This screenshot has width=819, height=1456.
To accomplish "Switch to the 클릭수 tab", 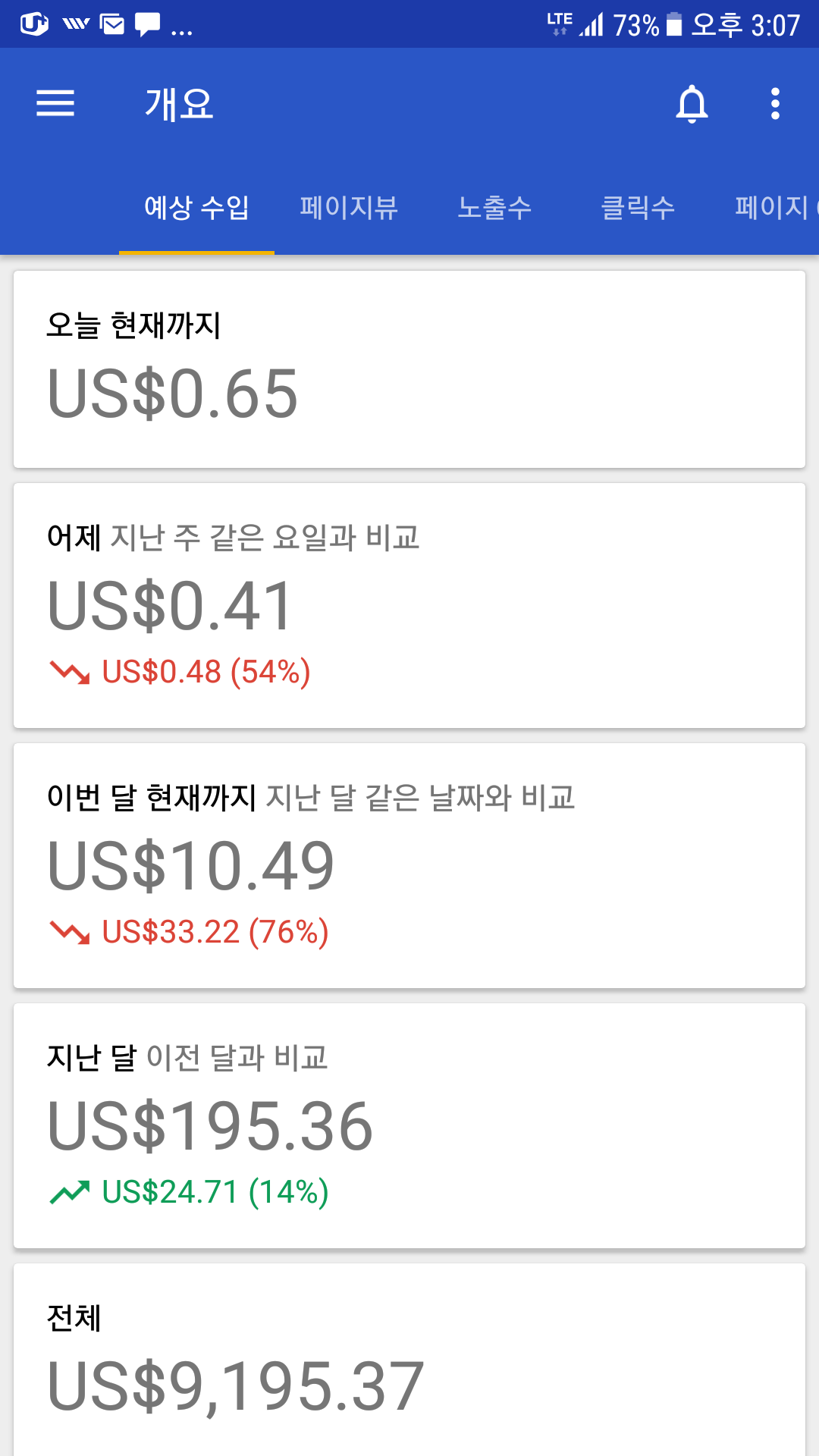I will pos(638,208).
